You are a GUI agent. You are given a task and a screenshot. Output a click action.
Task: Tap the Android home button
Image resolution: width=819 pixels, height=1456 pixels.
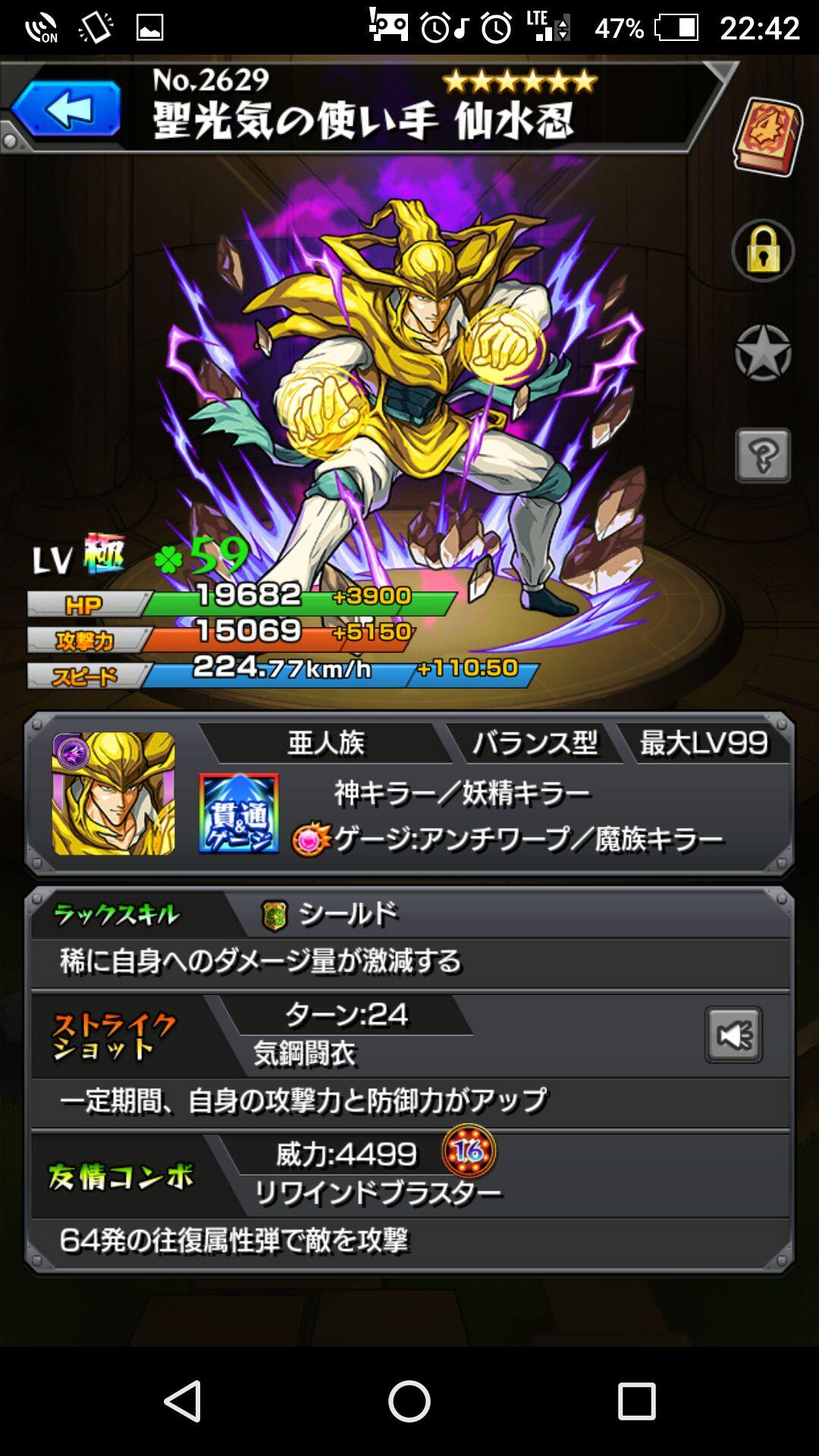point(409,1401)
